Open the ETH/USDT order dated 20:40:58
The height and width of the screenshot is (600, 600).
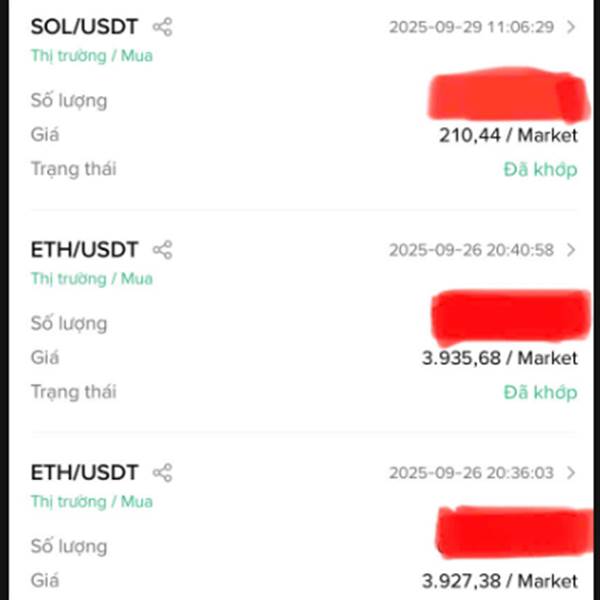571,250
